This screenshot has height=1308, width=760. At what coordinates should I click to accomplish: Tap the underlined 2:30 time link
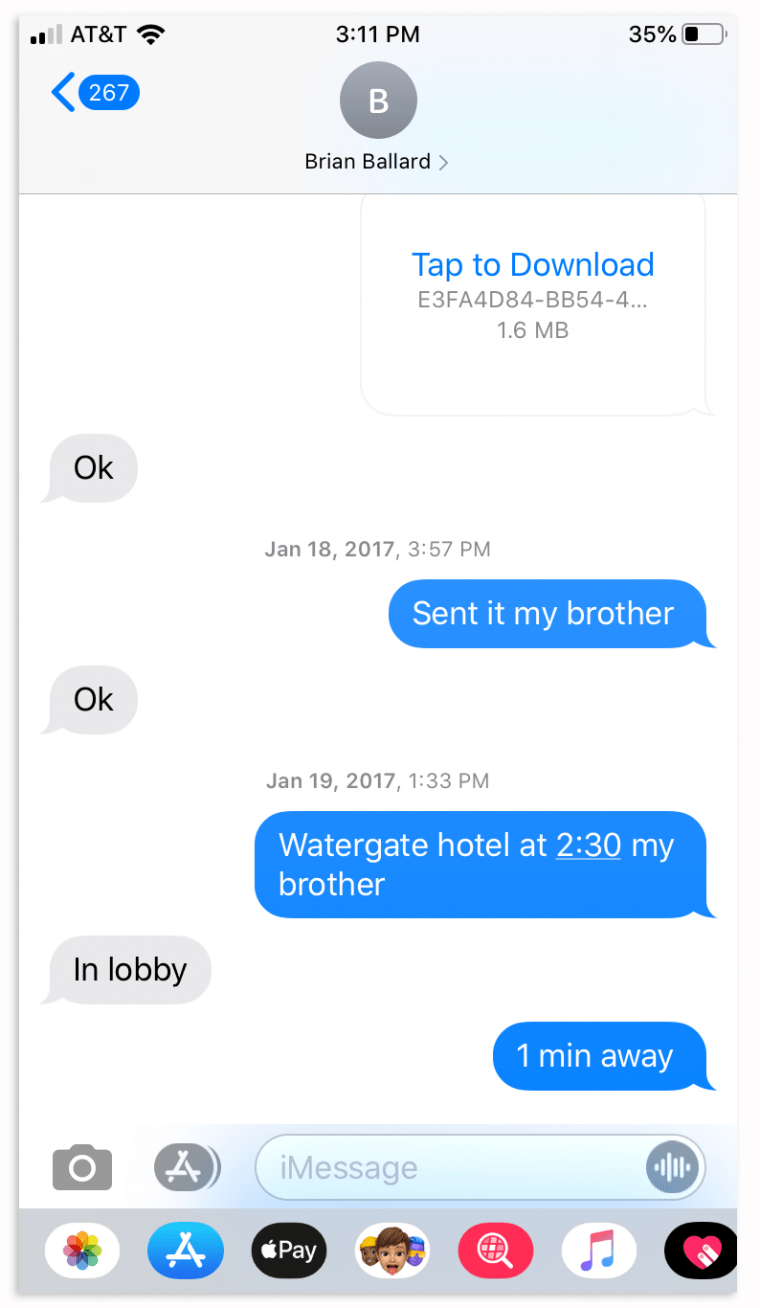click(588, 845)
